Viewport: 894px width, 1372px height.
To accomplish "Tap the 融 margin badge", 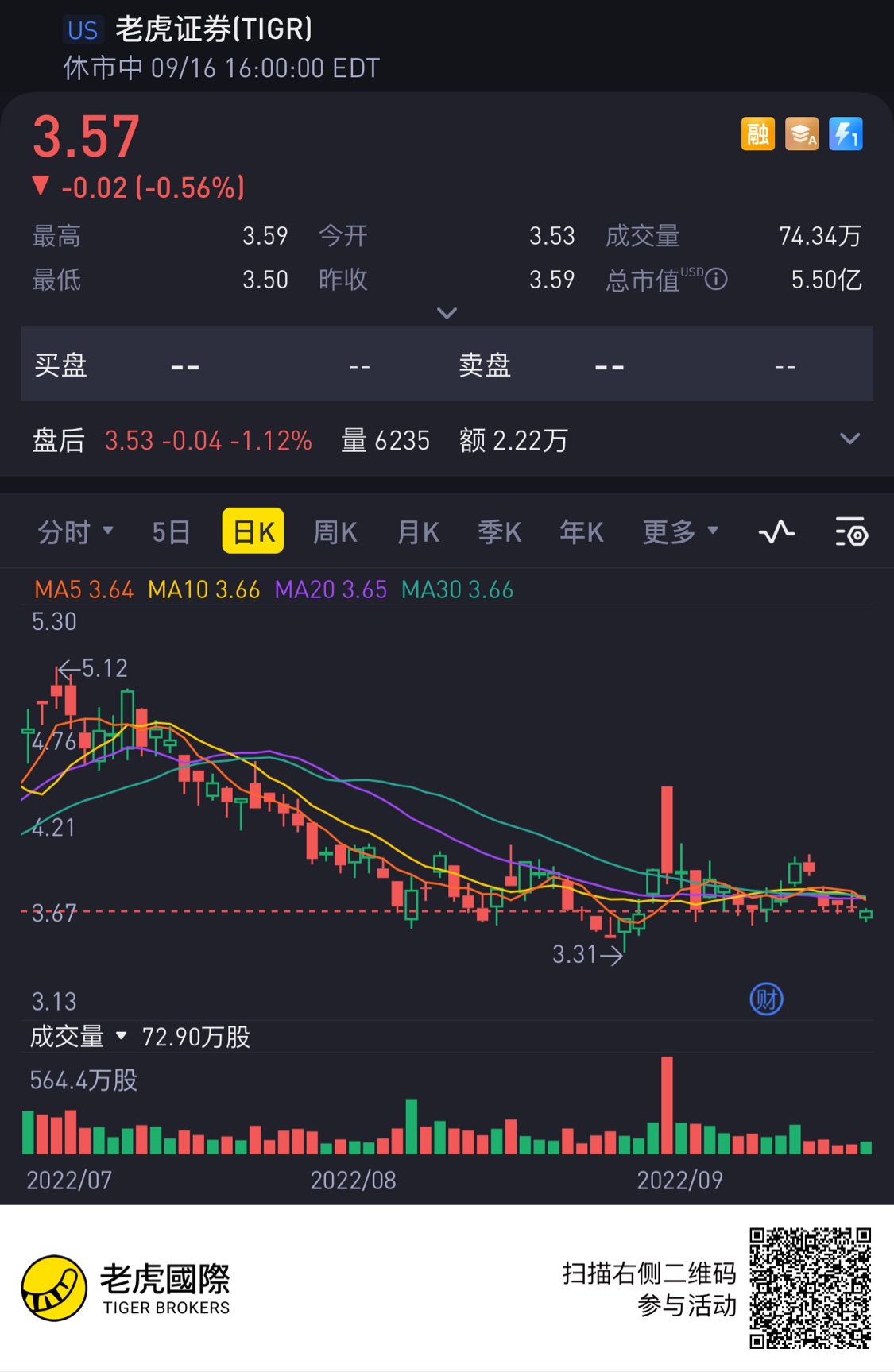I will pos(757,133).
